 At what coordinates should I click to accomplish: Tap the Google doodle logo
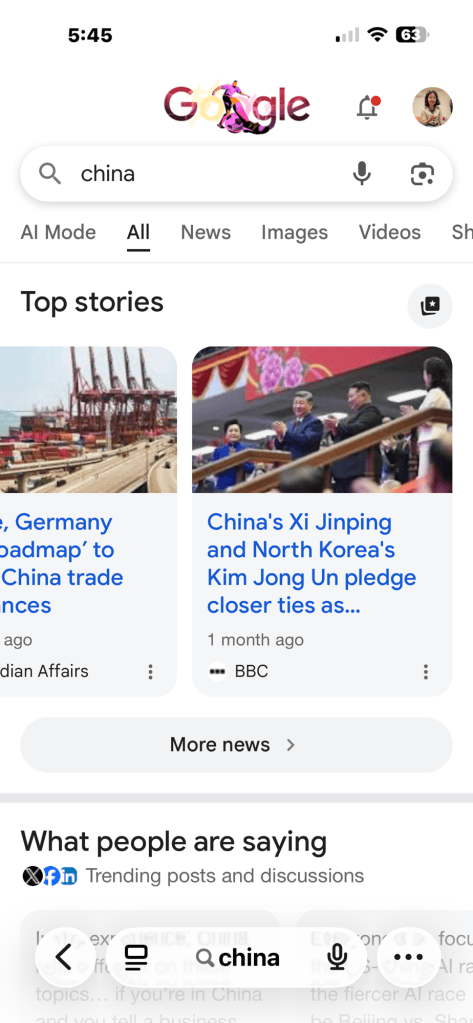237,107
